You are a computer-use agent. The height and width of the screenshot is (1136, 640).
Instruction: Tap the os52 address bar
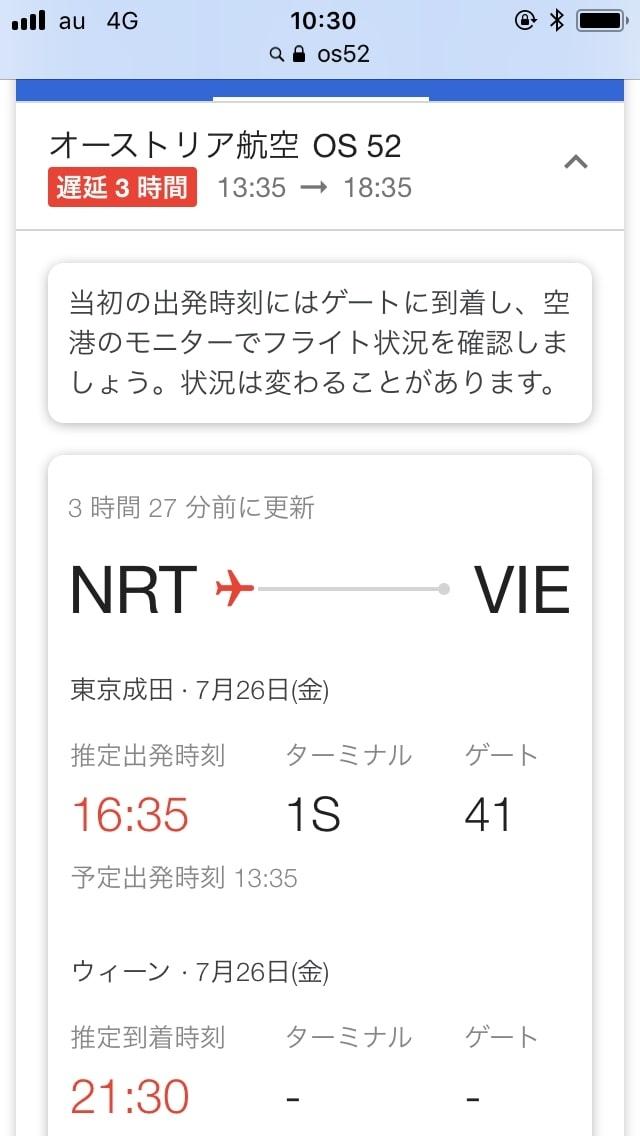[320, 54]
